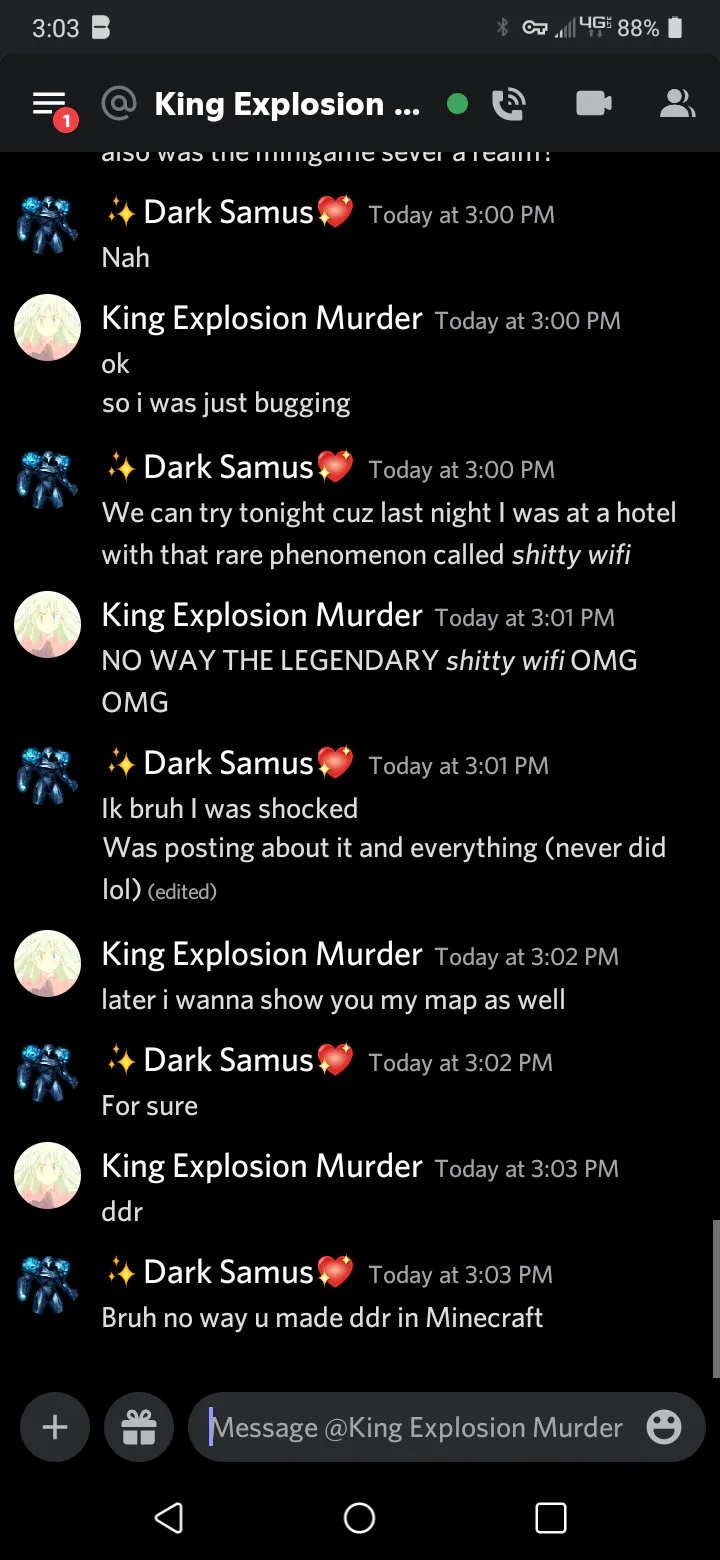Go back with system back button
The height and width of the screenshot is (1560, 720).
point(169,1518)
